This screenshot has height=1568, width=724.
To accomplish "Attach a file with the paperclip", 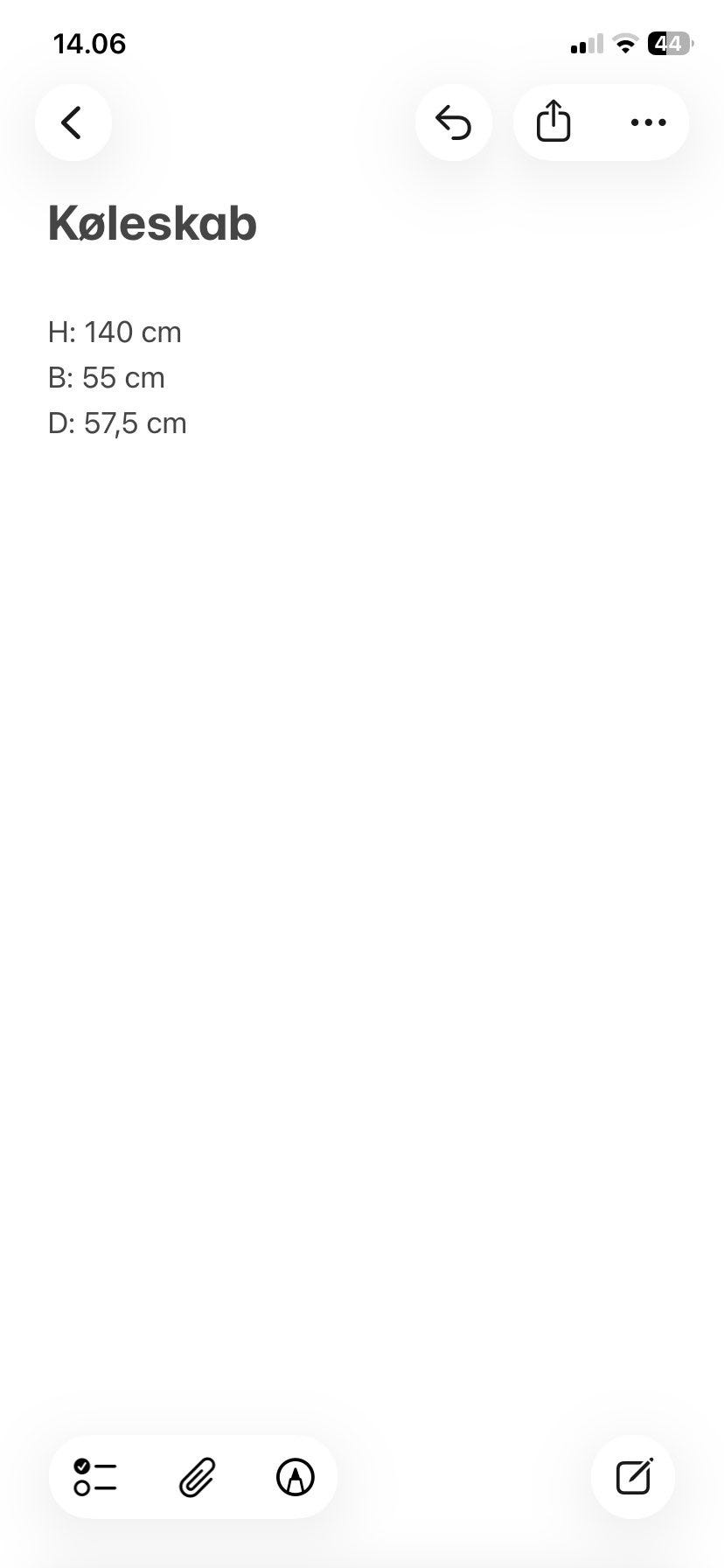I will [x=198, y=1478].
